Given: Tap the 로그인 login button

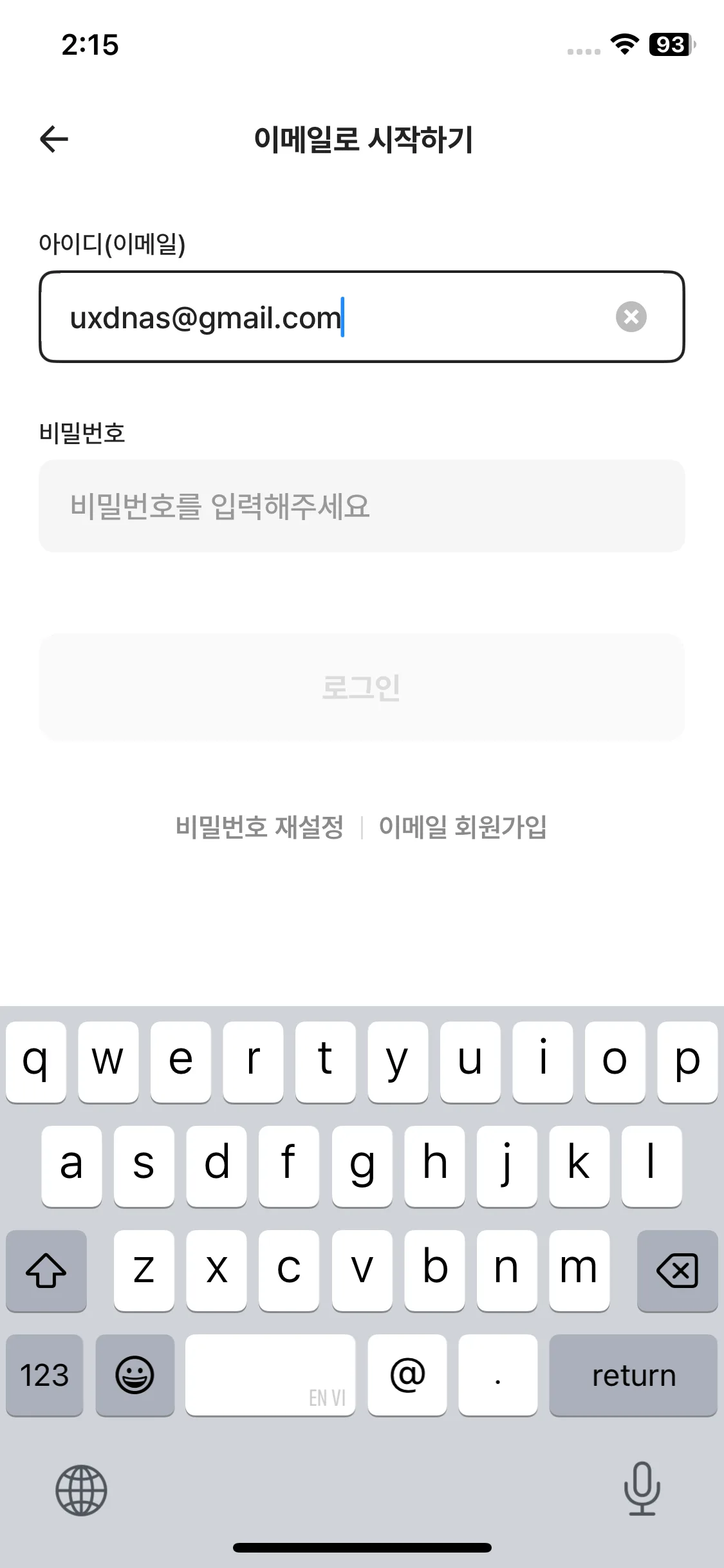Looking at the screenshot, I should pos(362,687).
